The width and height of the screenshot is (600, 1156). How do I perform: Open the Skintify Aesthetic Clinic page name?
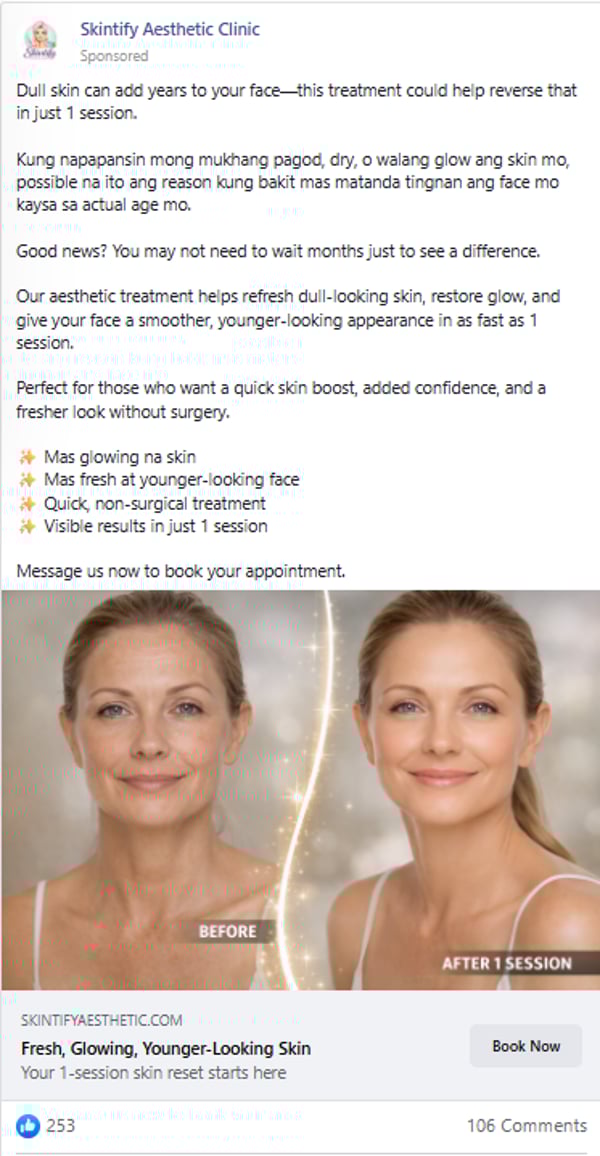click(x=170, y=29)
